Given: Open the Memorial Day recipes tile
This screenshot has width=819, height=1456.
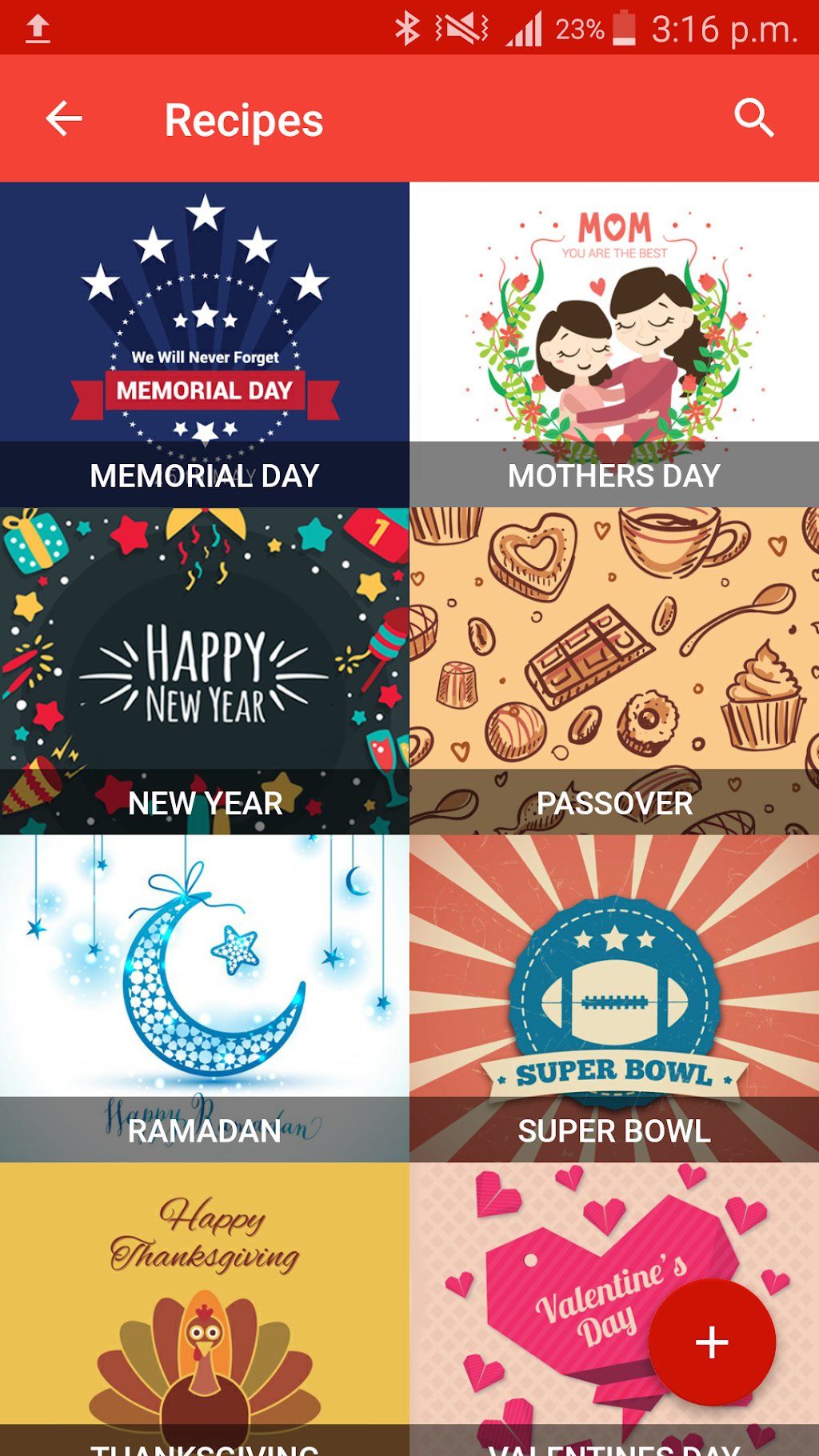Looking at the screenshot, I should (x=204, y=344).
